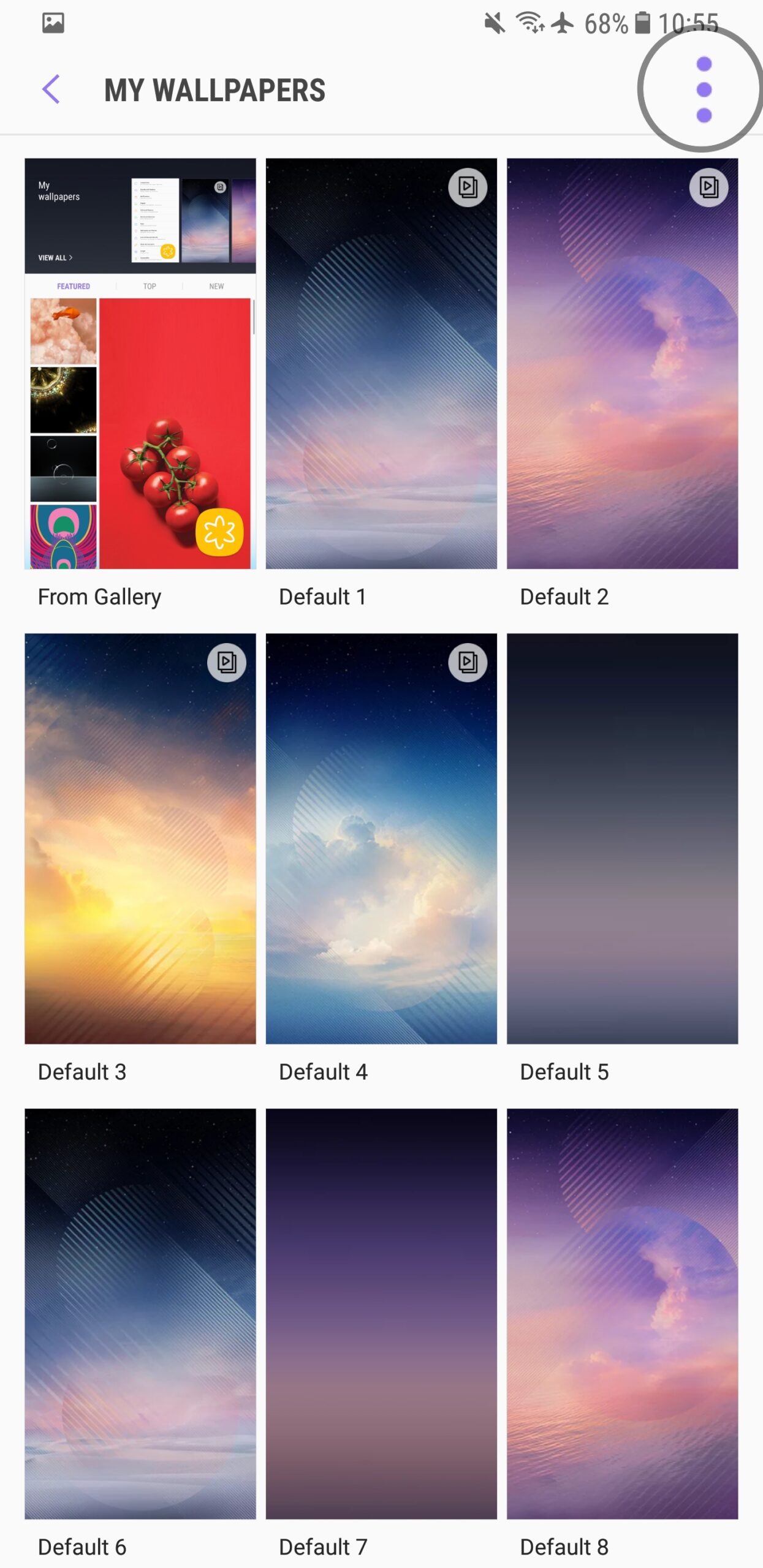Screen dimensions: 763x1568
Task: Expand the My wallpapers section via VIEW ALL chevron
Action: [72, 258]
